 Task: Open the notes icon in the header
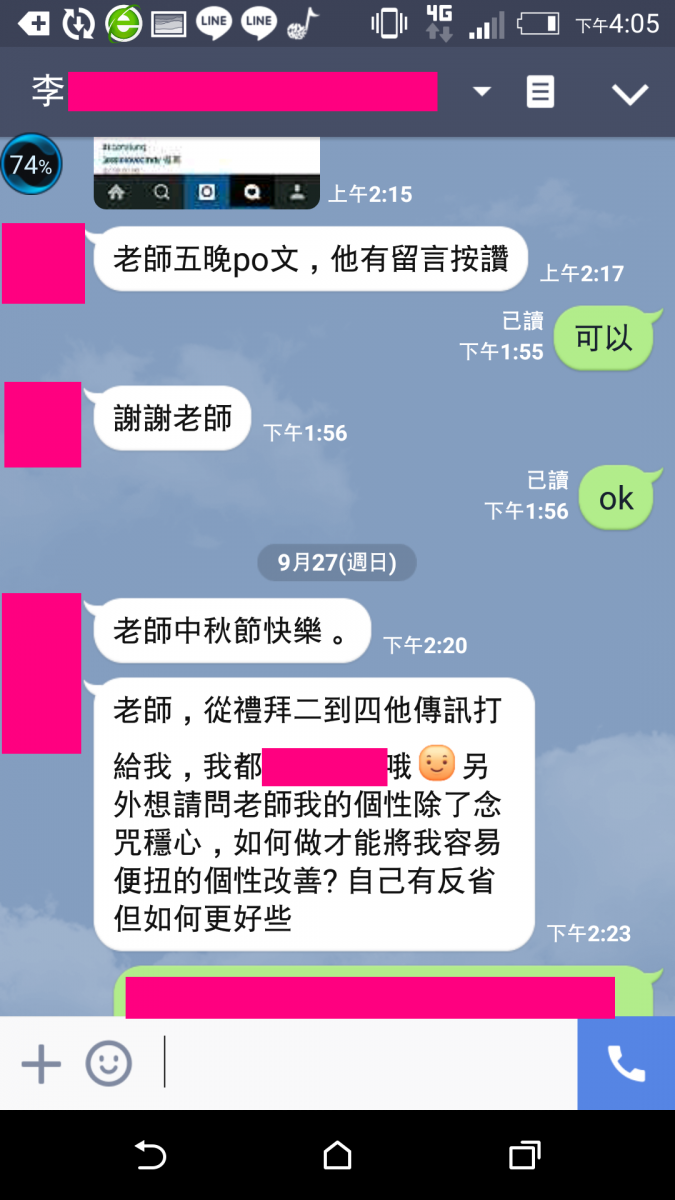[540, 93]
